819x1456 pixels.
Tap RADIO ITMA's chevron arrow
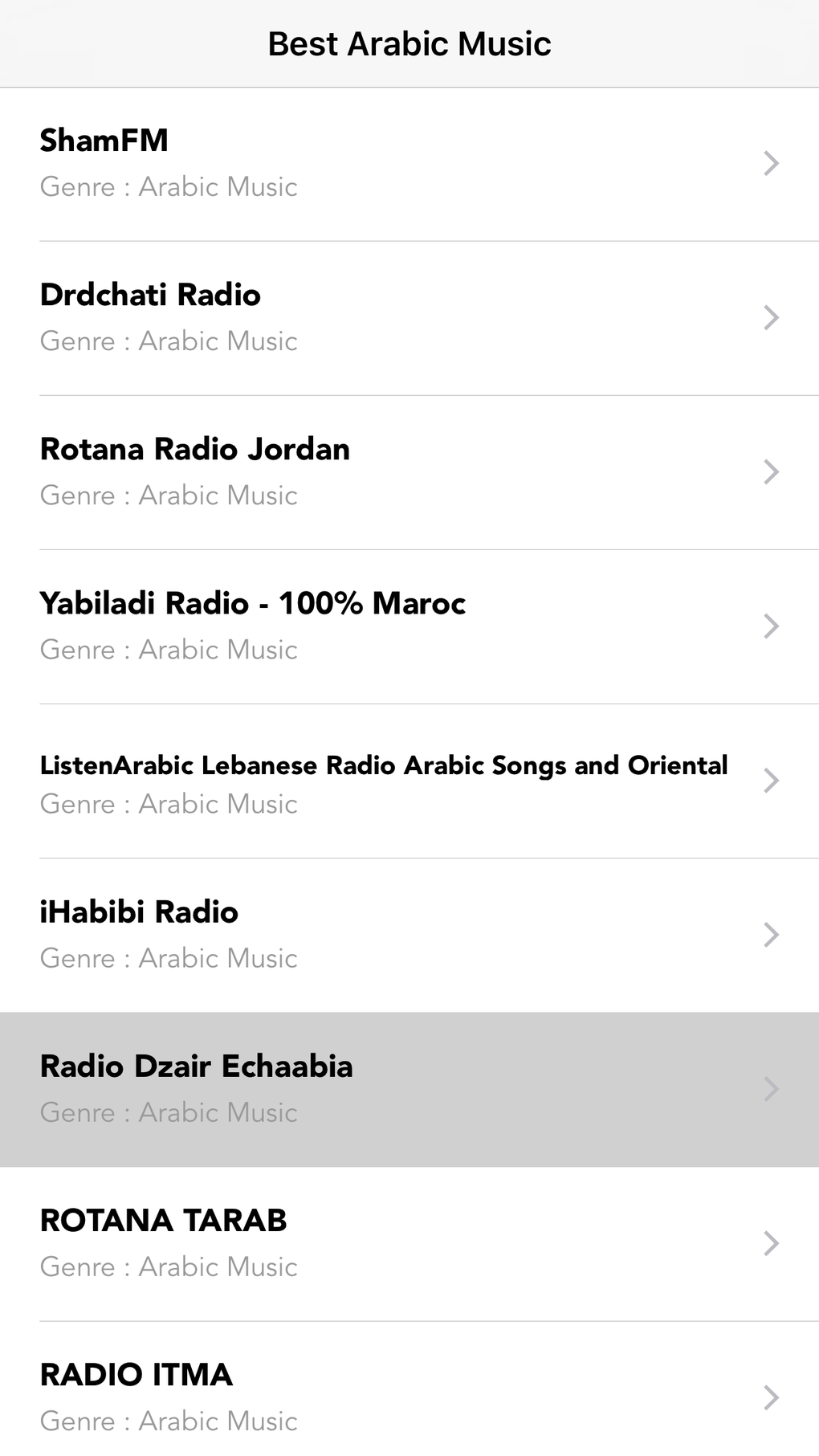pos(772,1397)
